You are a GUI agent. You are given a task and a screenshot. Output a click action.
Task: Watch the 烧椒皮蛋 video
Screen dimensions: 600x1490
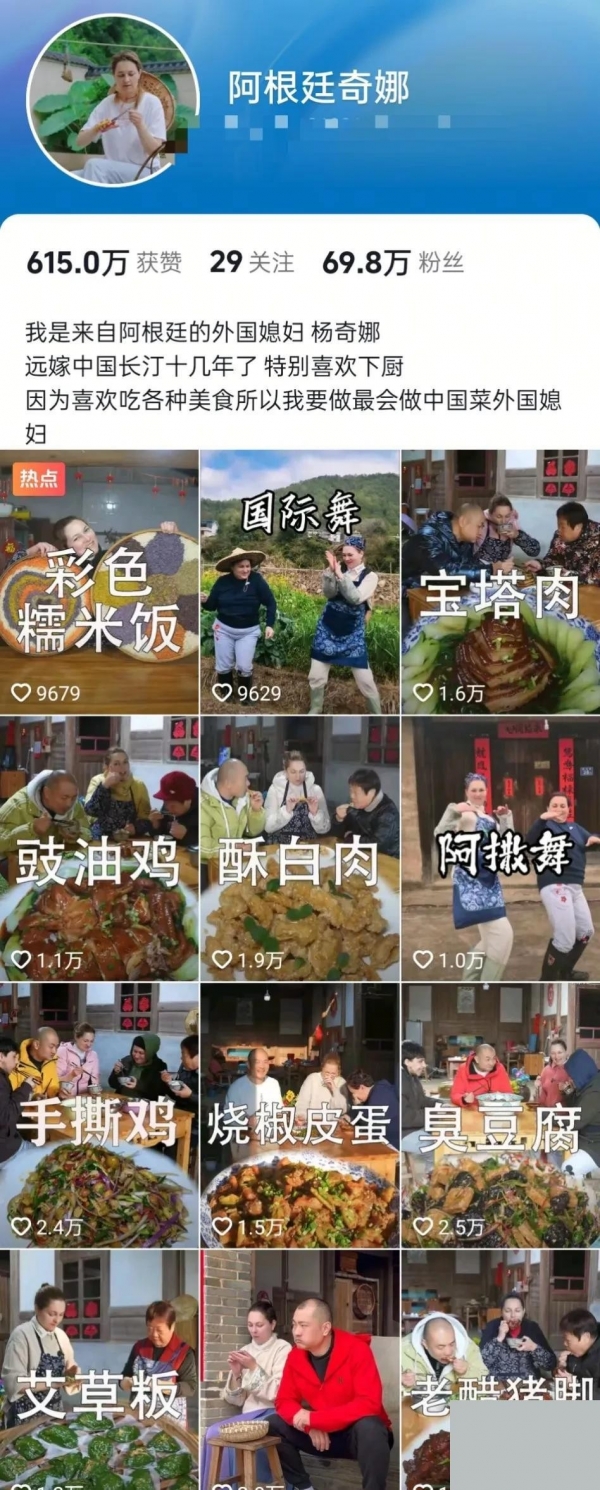pyautogui.click(x=299, y=1115)
